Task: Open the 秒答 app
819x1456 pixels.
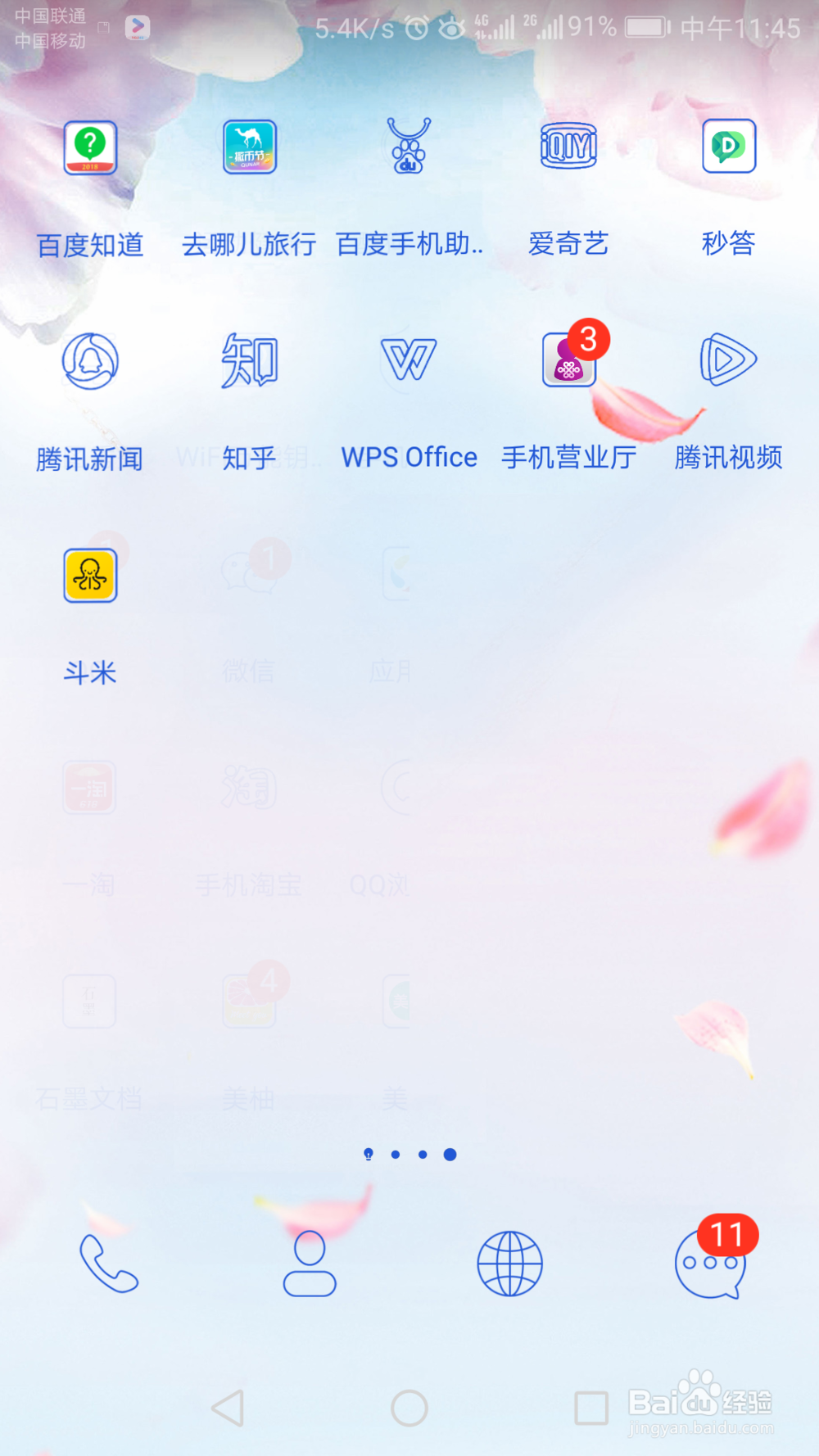Action: coord(728,147)
